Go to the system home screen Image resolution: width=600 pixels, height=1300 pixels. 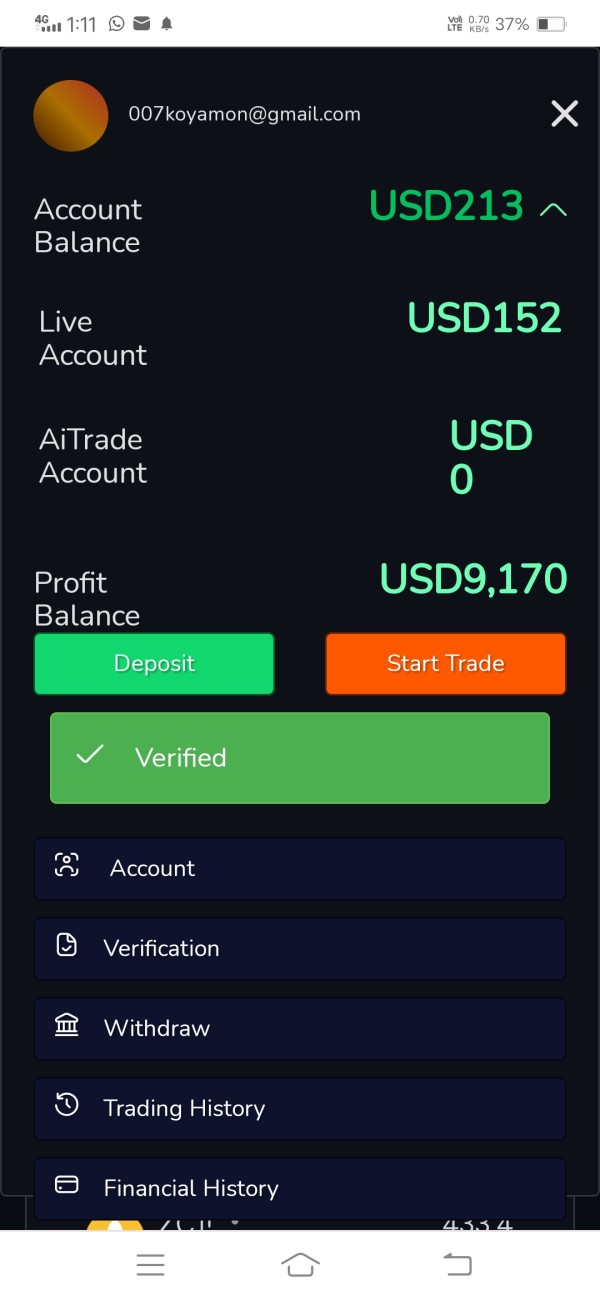(300, 1265)
